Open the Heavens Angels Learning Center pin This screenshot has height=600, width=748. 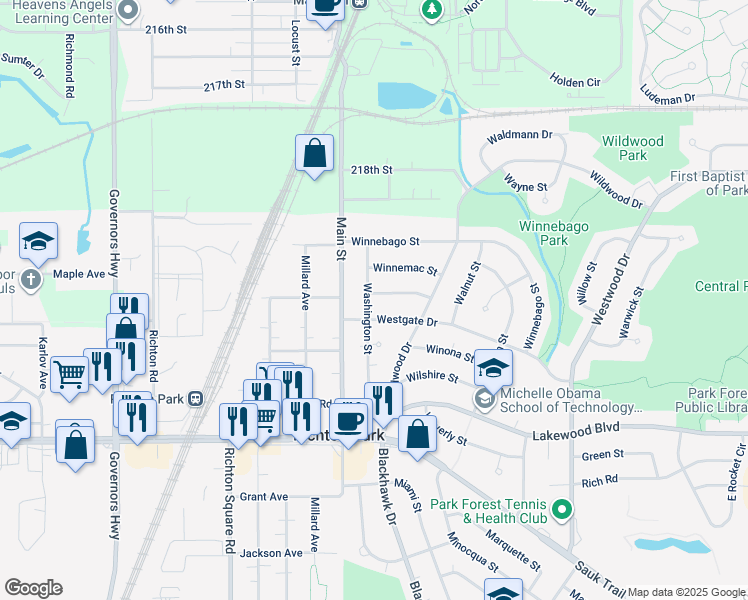128,10
